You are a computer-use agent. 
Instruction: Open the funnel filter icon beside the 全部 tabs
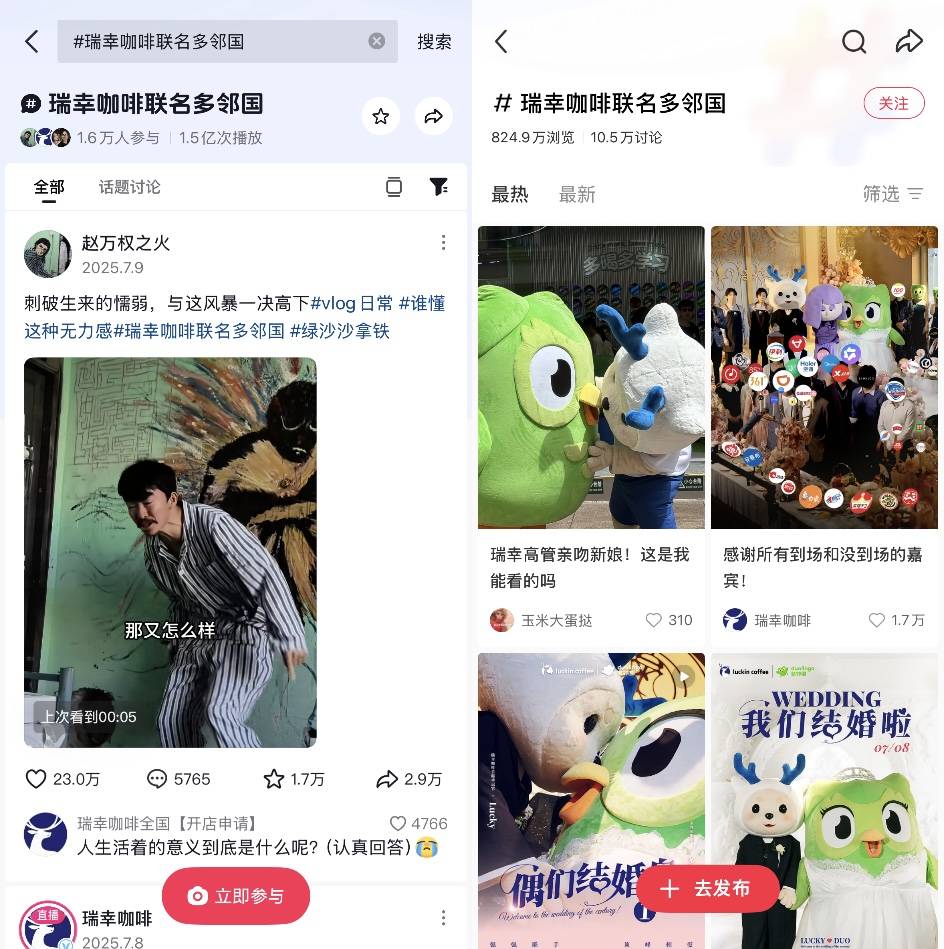point(438,187)
